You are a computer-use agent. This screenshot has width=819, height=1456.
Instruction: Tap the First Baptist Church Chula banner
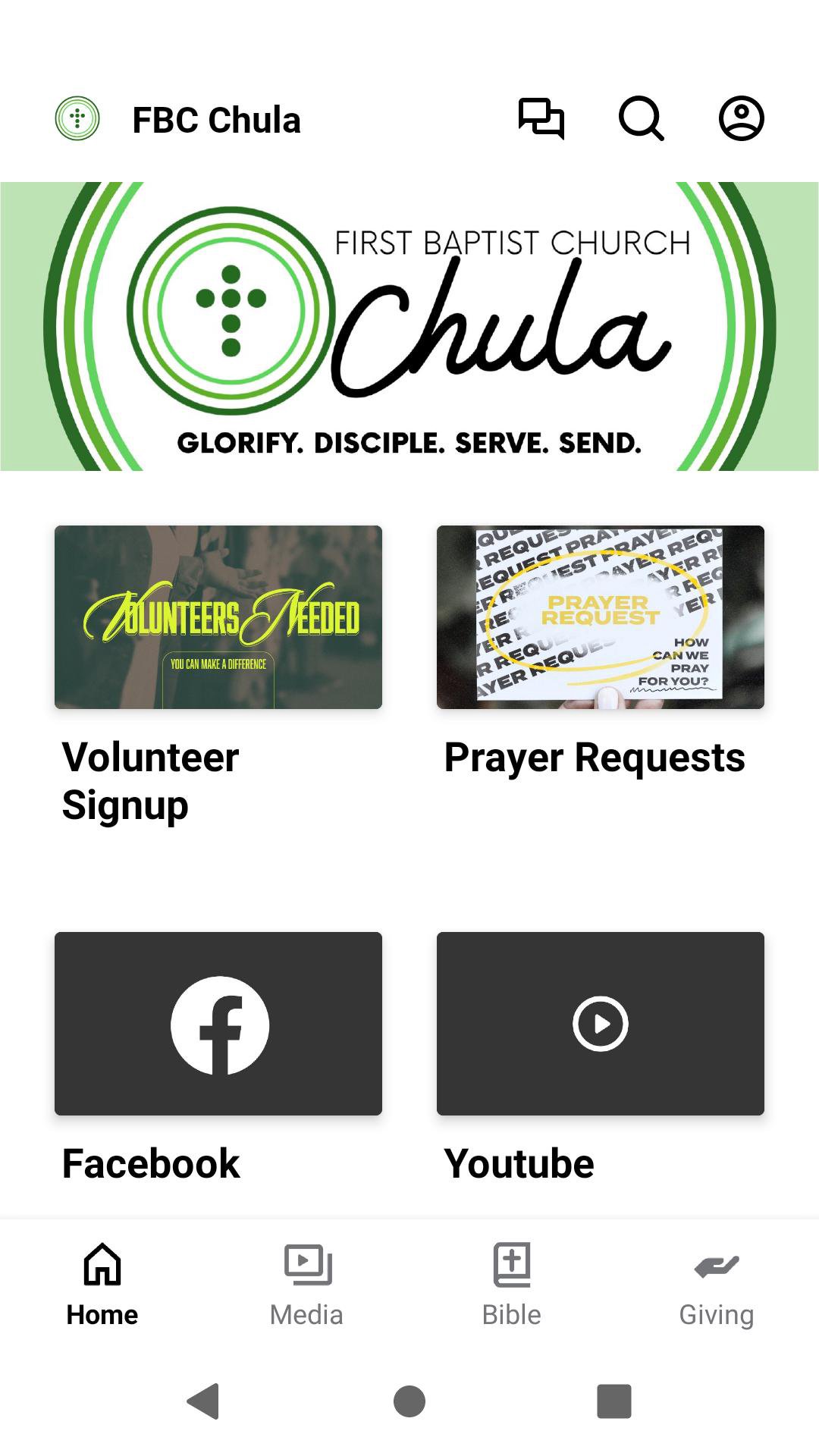coord(409,326)
